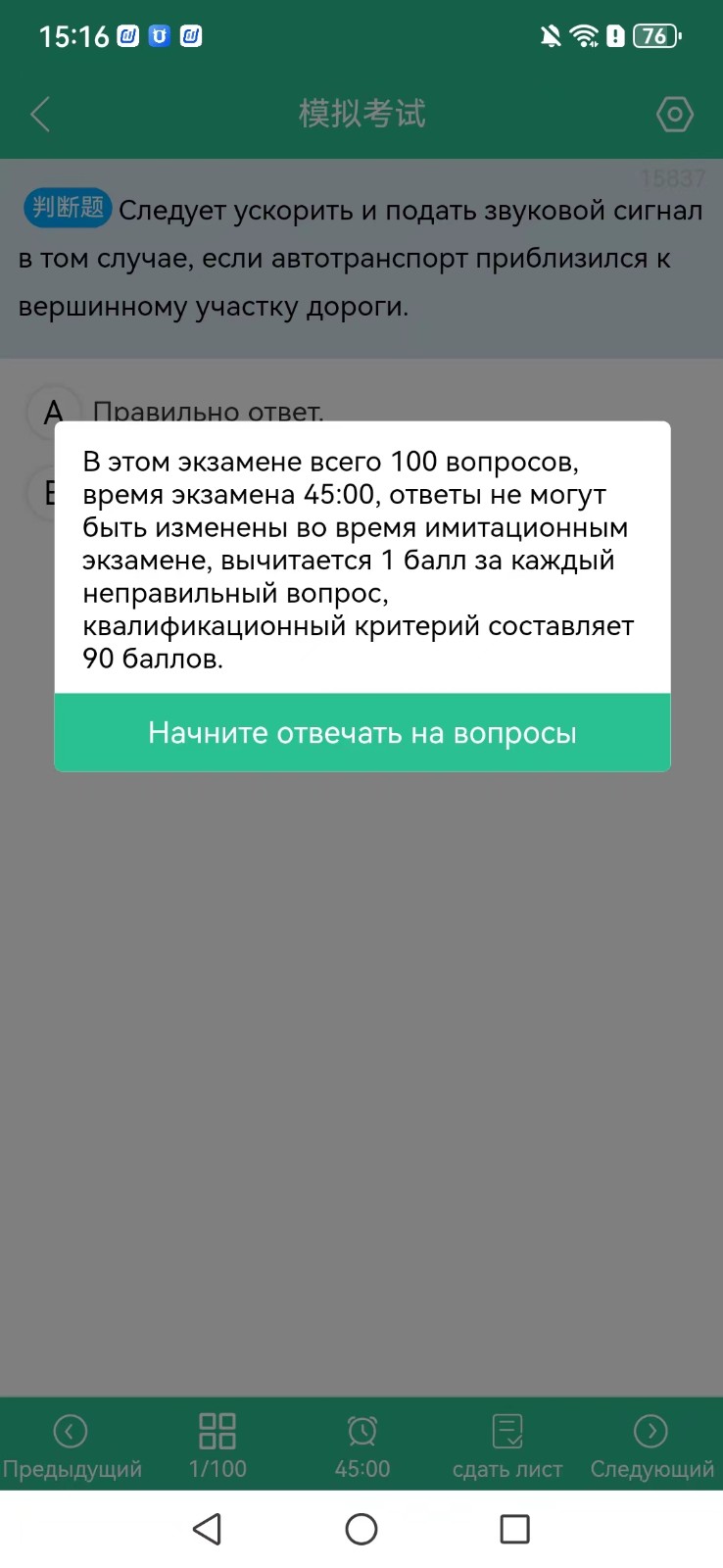723x1568 pixels.
Task: Tap the 1/100 progress counter
Action: [x=217, y=1469]
